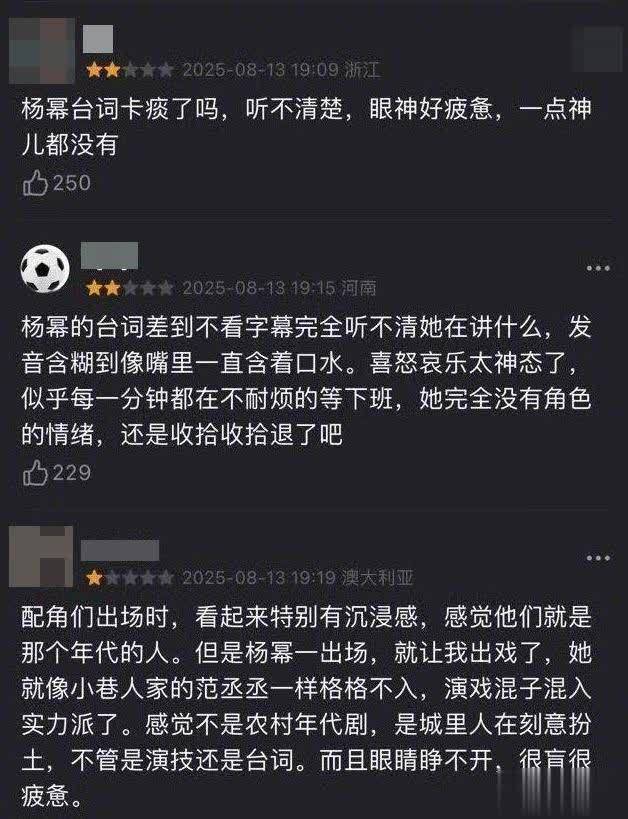The image size is (628, 819).
Task: Open the soccer ball avatar's profile
Action: tap(44, 268)
